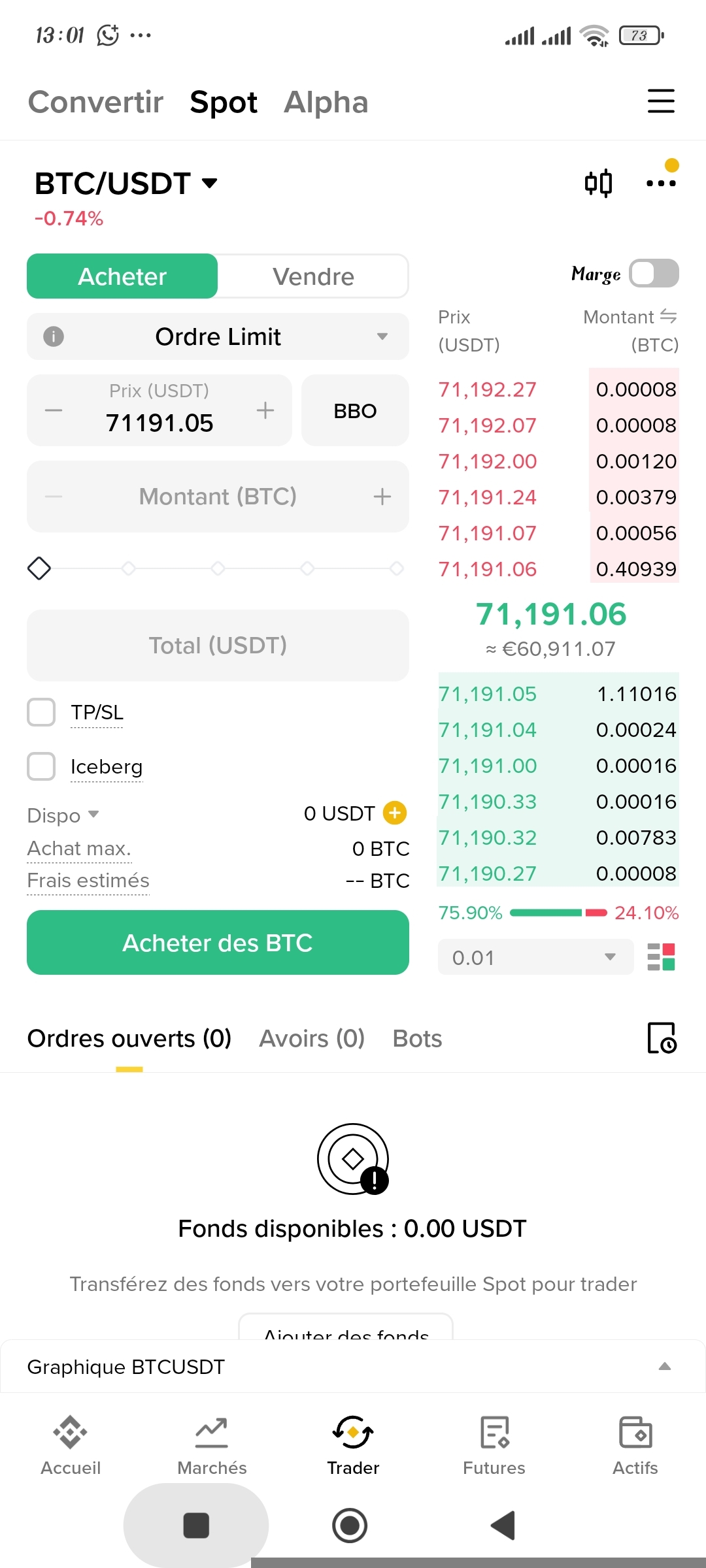Open the candlestick chart icon
706x1568 pixels.
pos(598,183)
